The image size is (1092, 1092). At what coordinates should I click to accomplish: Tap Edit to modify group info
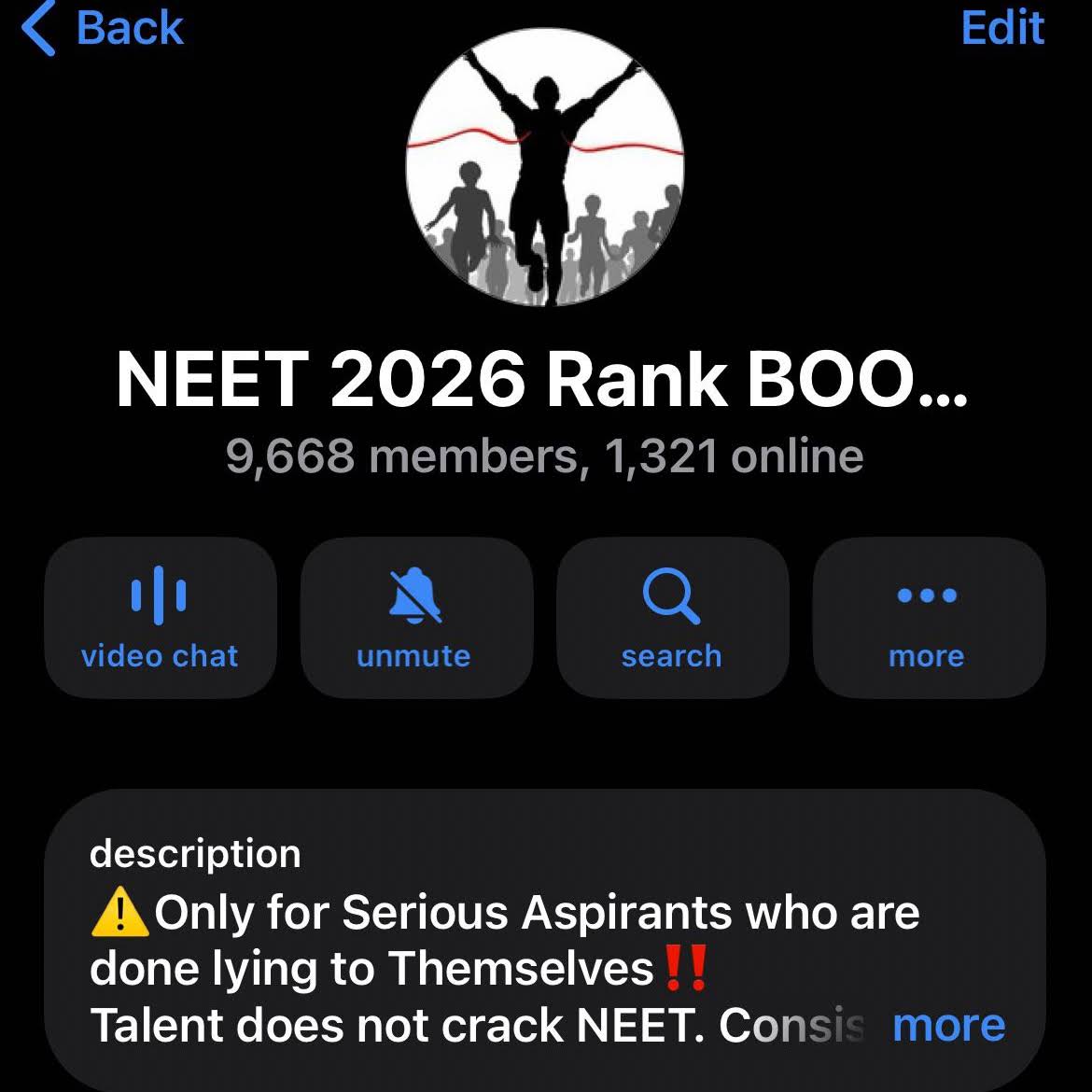click(1002, 28)
